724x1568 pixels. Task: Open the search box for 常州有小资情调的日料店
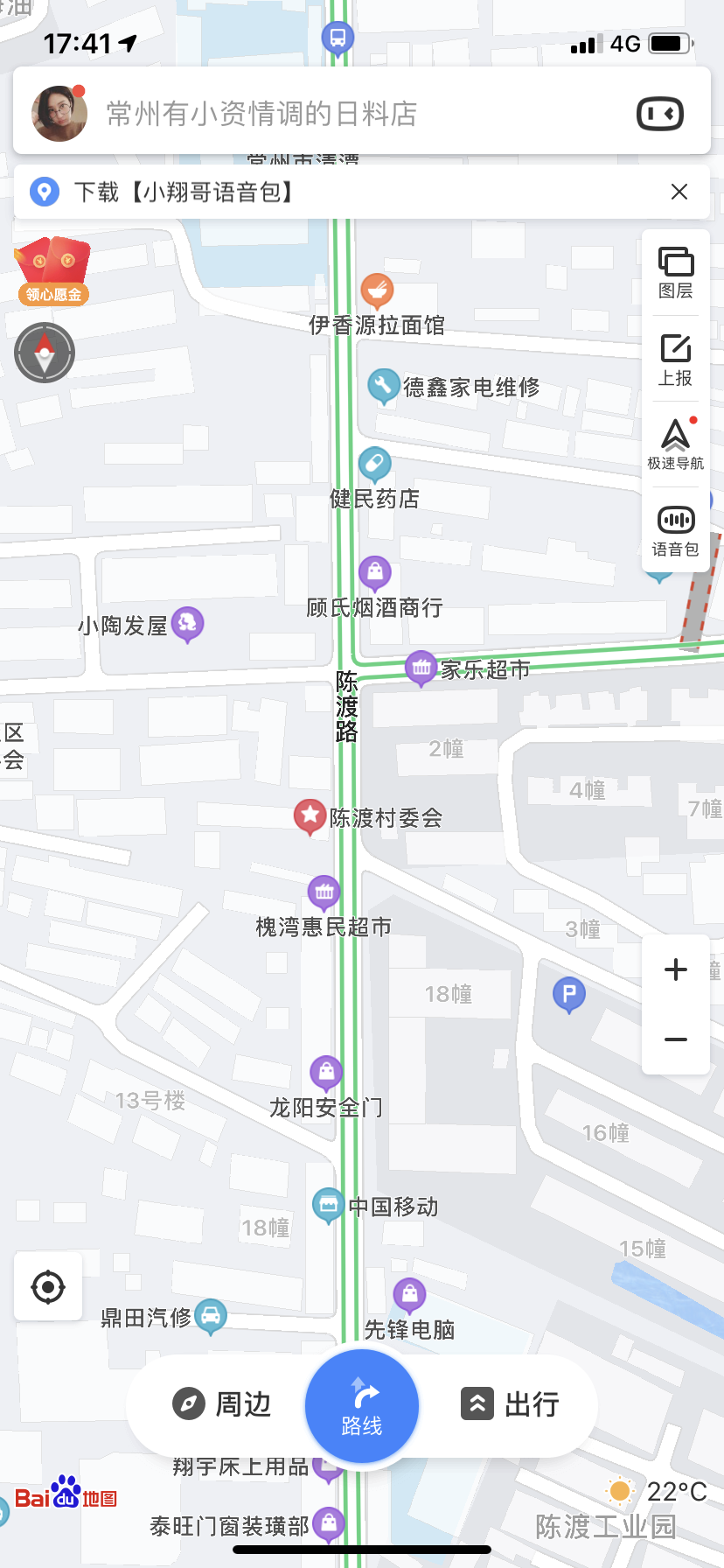[350, 114]
